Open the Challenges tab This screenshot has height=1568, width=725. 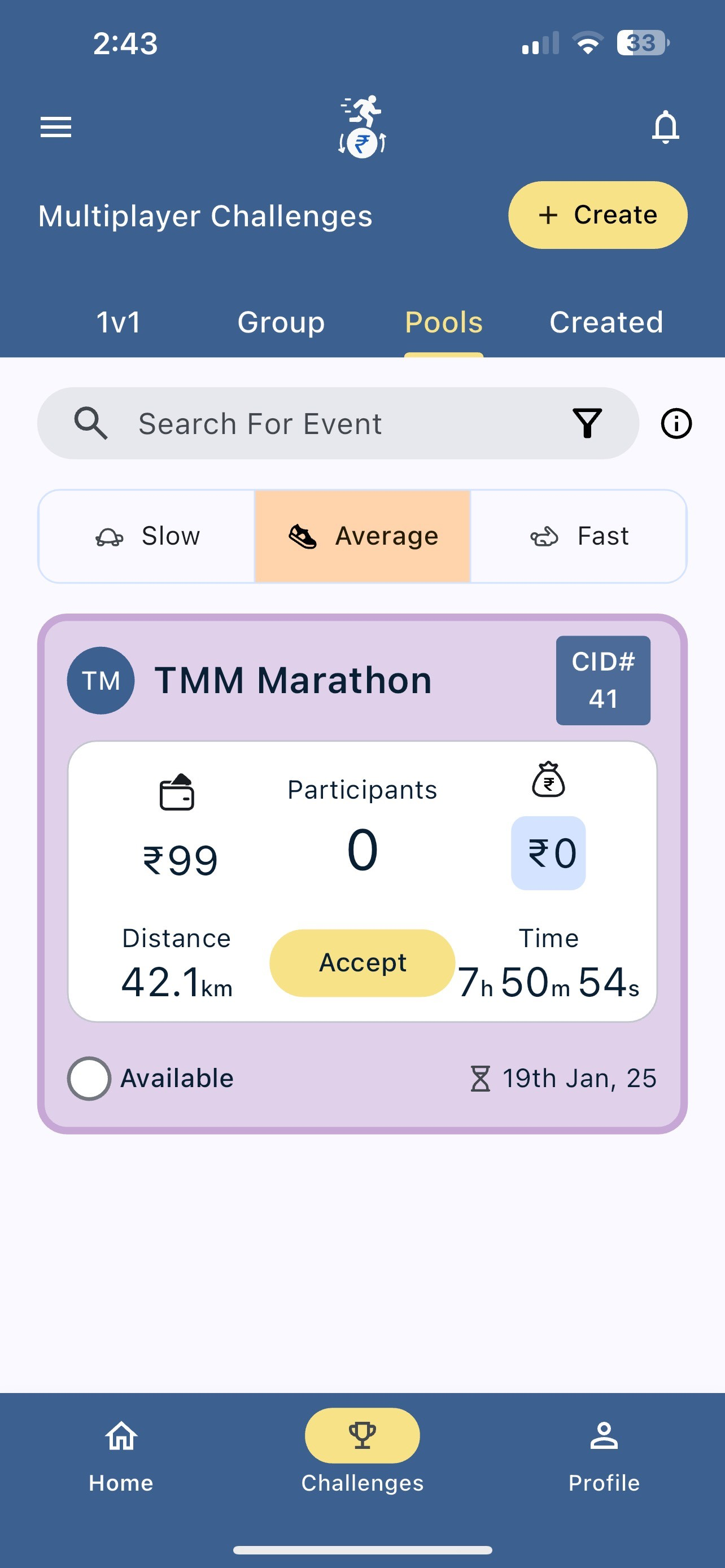(362, 1456)
